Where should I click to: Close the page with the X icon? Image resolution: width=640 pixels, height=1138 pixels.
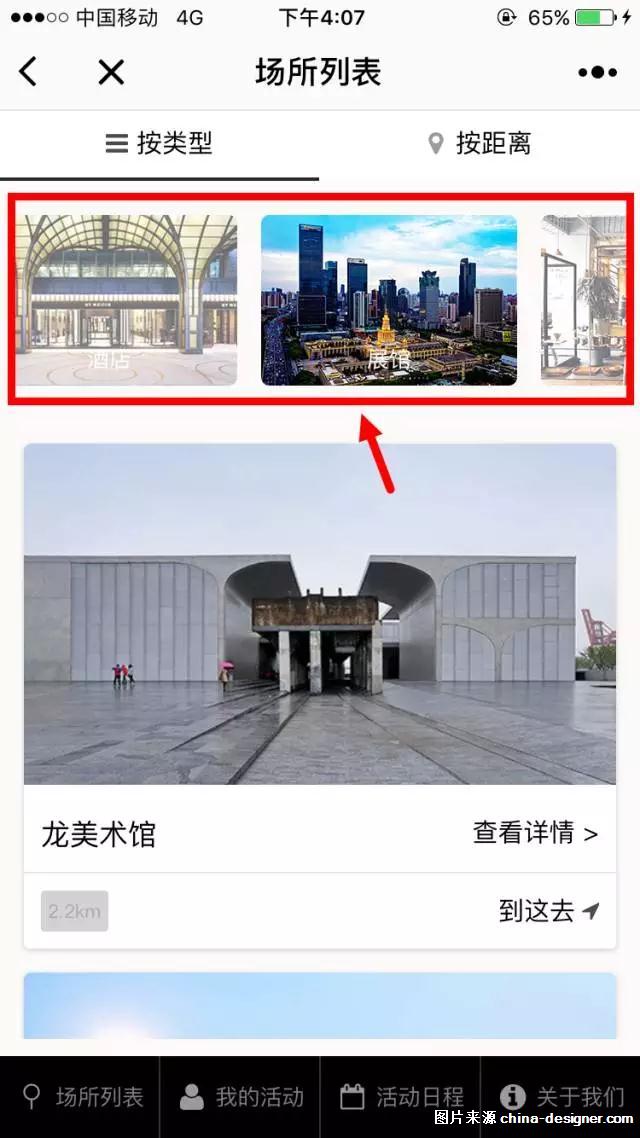(111, 72)
